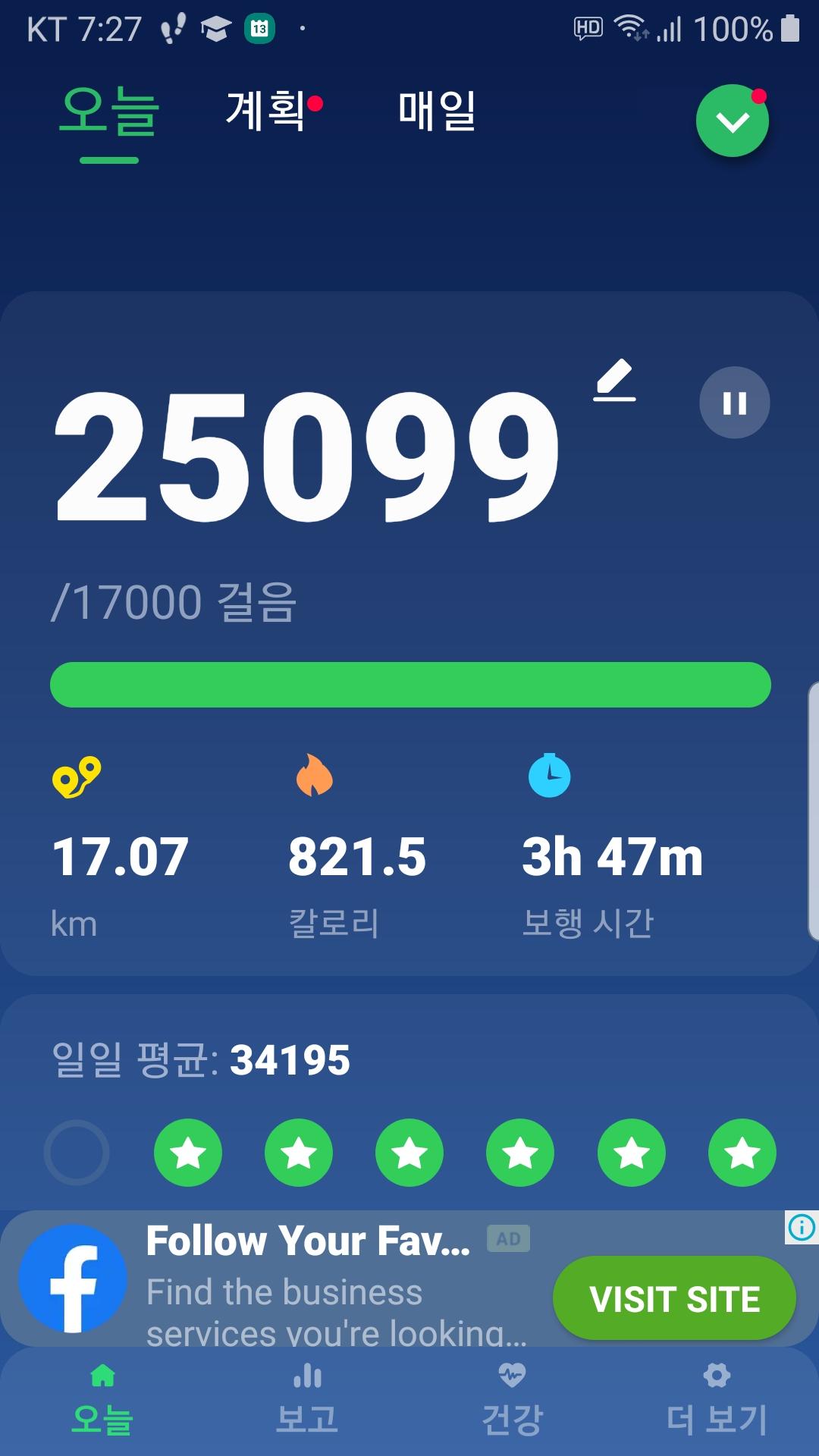Switch to the 계획 top tab
This screenshot has height=1456, width=819.
[x=267, y=111]
